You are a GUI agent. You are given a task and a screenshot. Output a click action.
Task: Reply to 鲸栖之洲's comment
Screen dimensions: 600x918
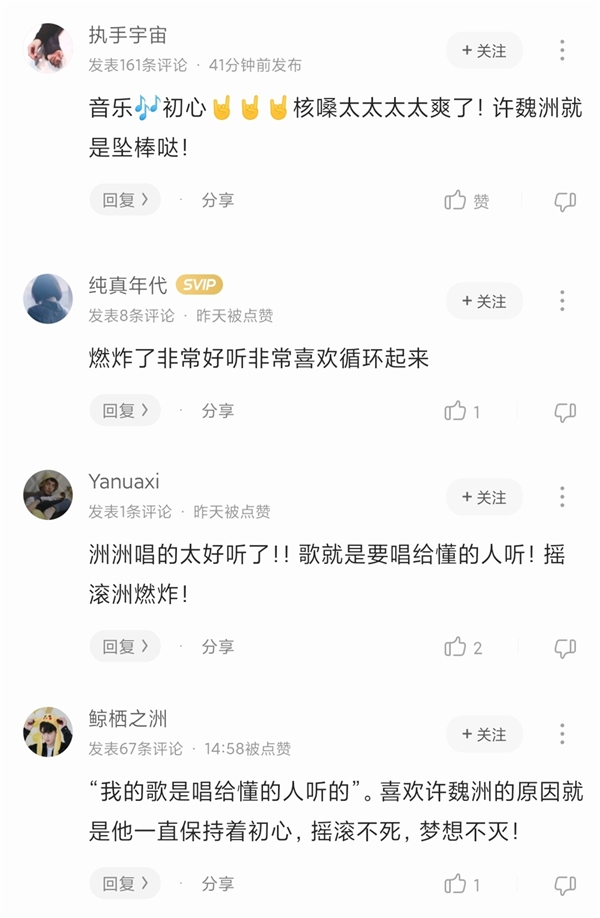[125, 884]
